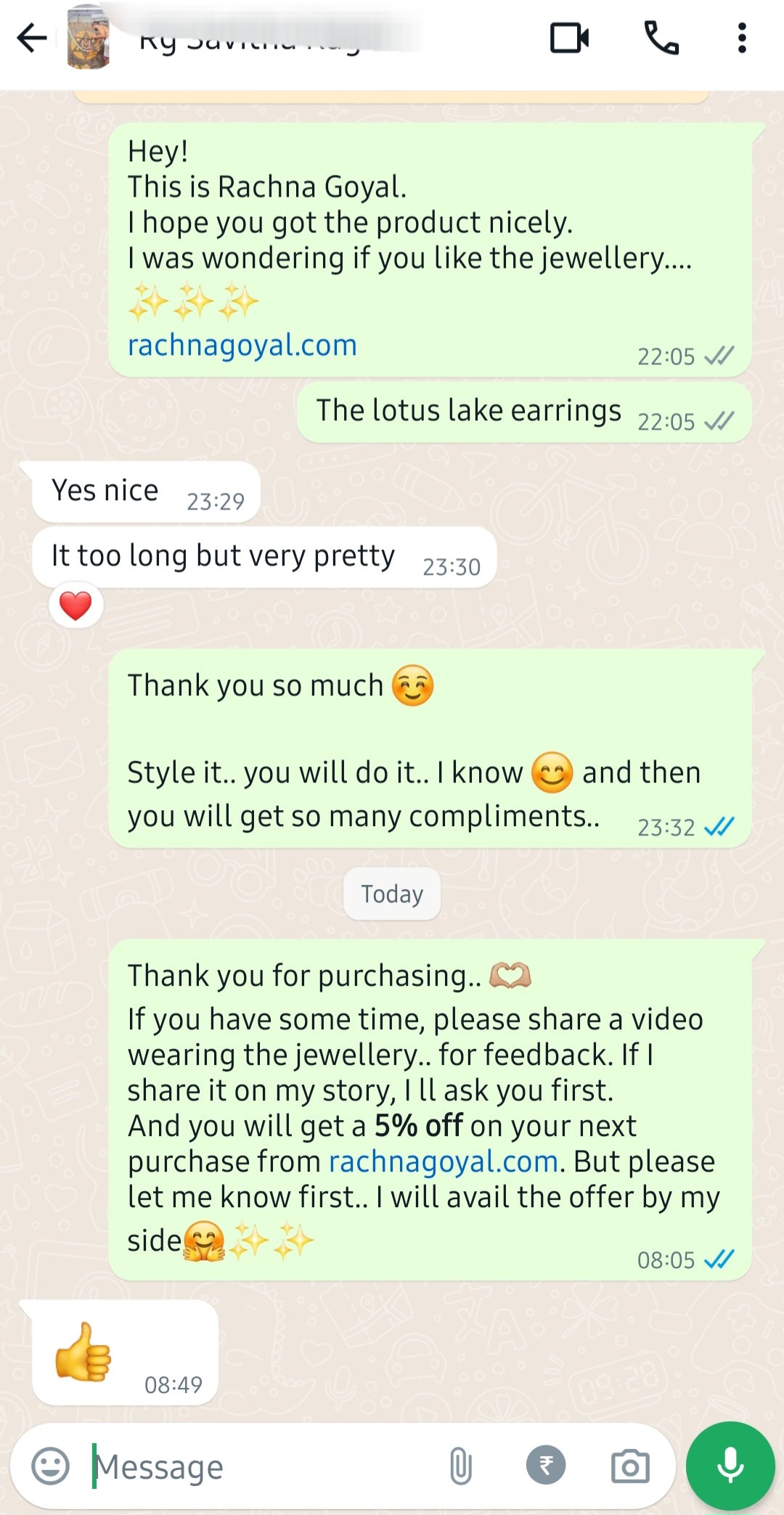784x1515 pixels.
Task: Open the contact's profile picture
Action: tap(88, 38)
